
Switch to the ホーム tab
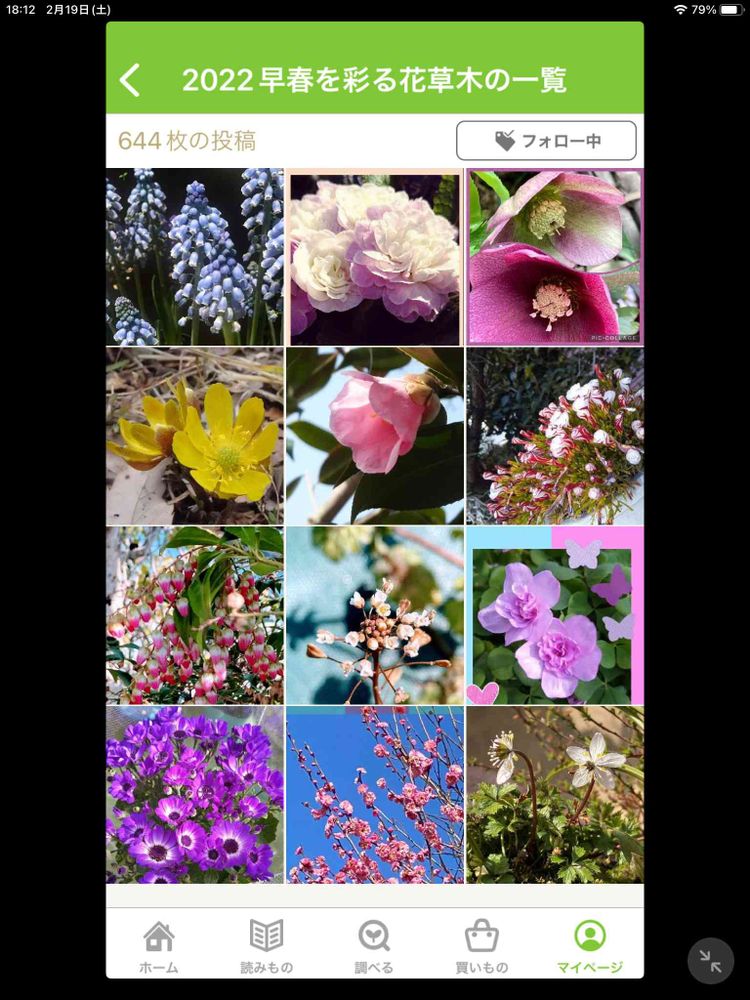click(x=159, y=946)
